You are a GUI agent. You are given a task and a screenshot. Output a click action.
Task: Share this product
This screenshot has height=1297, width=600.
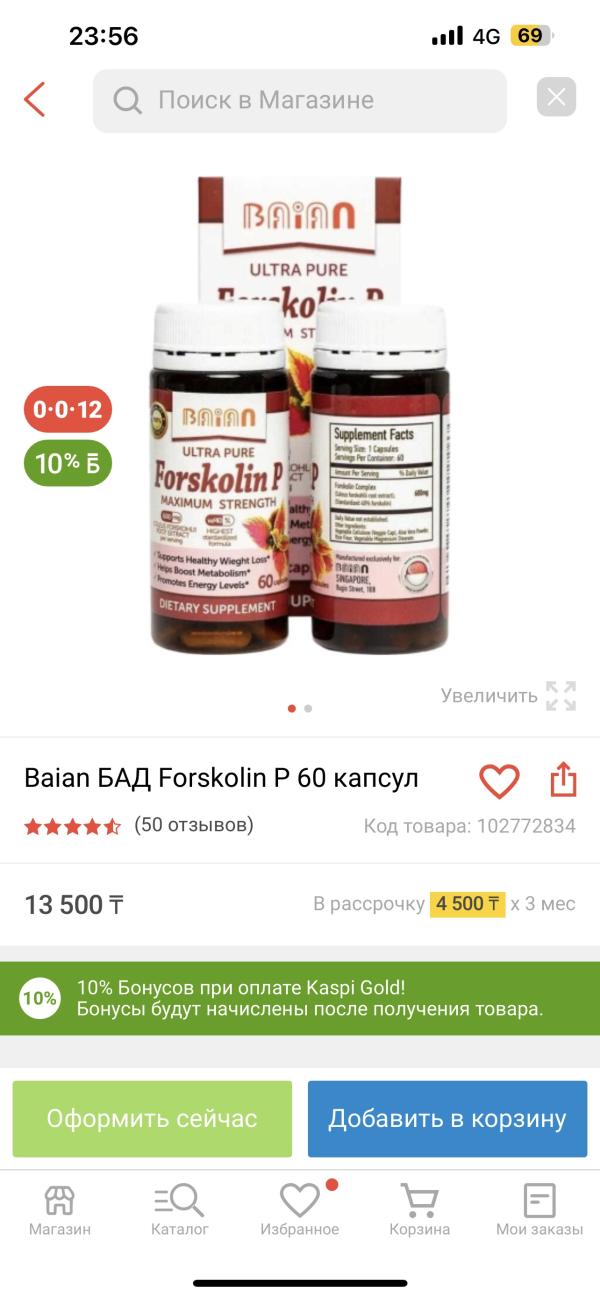click(x=563, y=780)
